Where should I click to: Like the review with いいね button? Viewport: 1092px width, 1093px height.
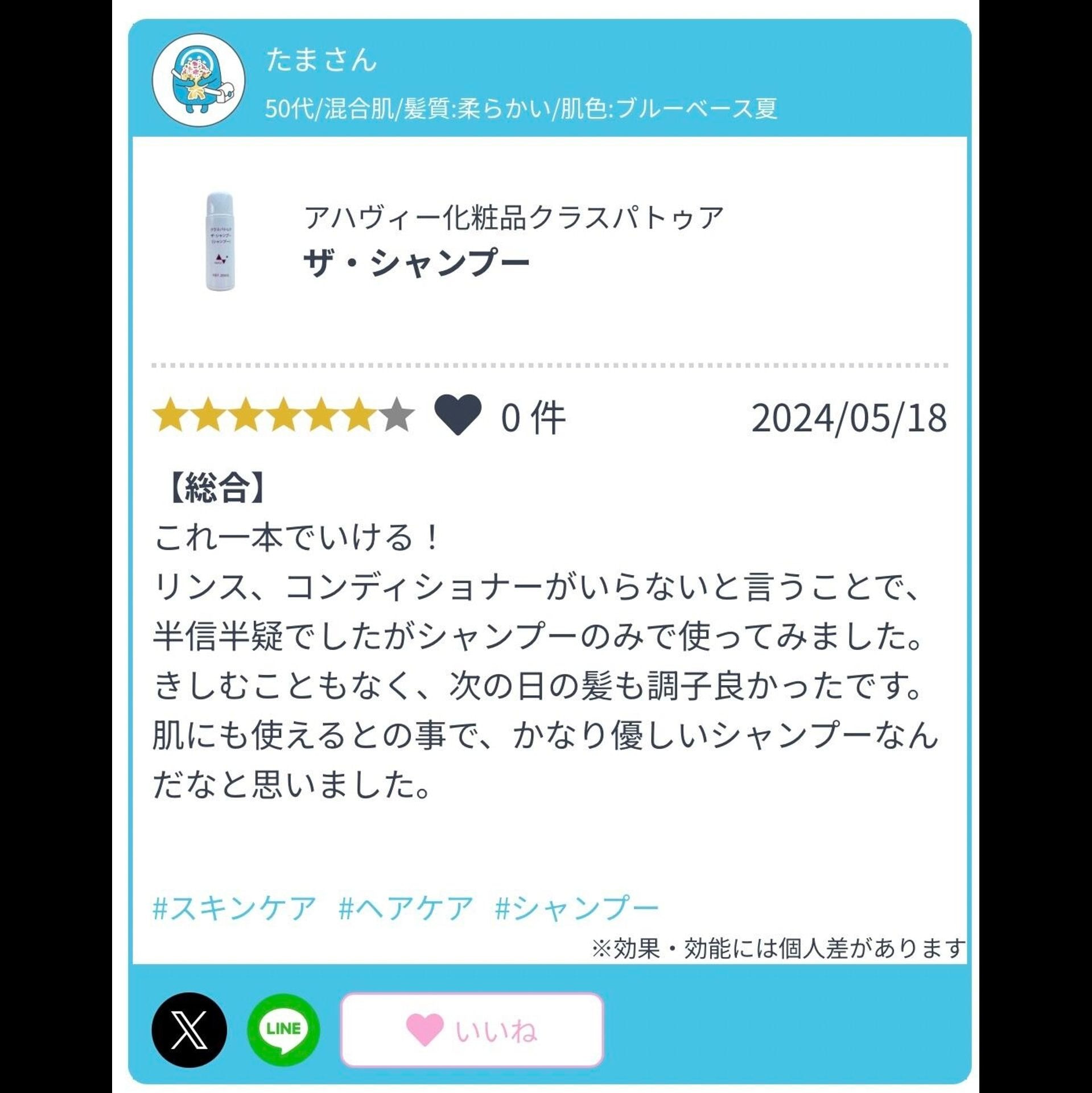[x=471, y=1029]
